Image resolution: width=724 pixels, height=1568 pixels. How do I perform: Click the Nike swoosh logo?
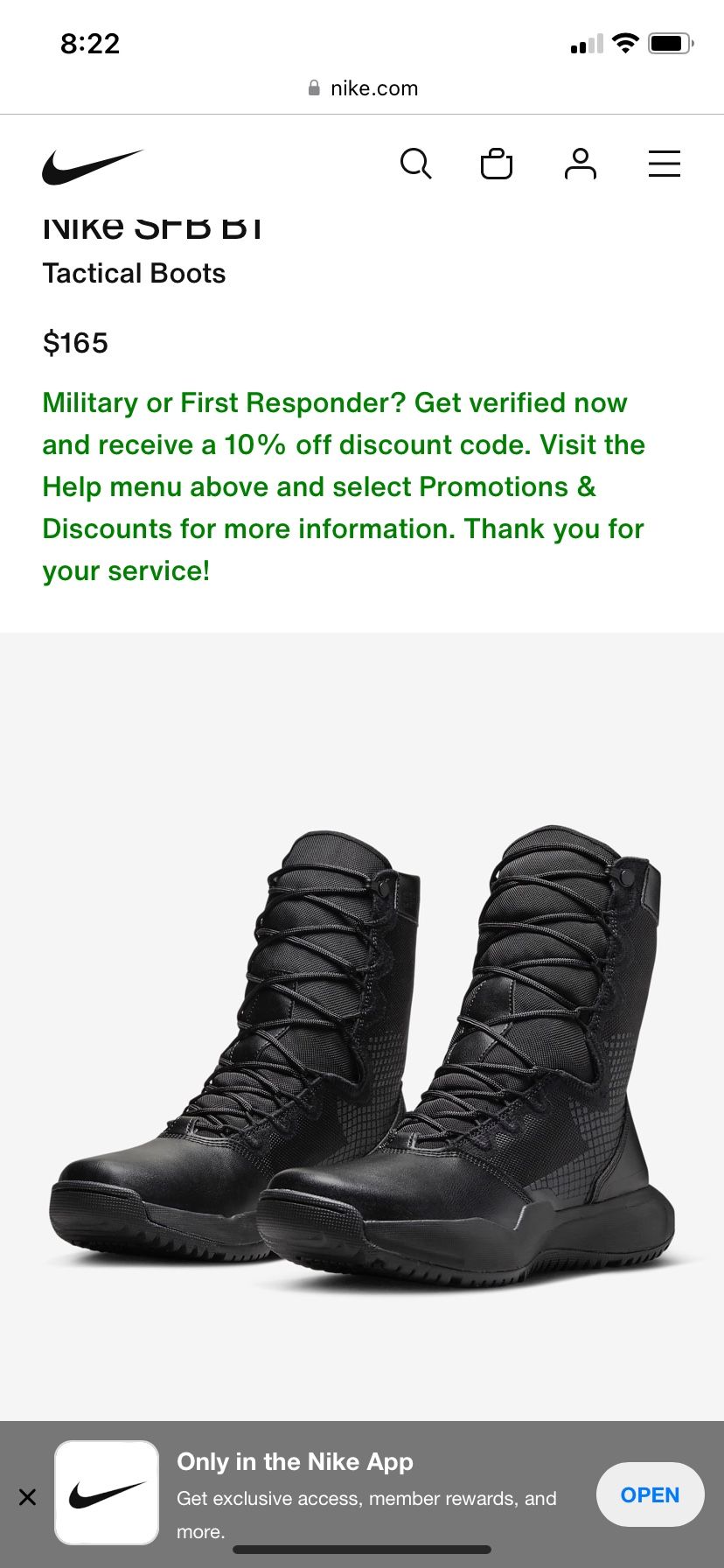click(x=93, y=166)
